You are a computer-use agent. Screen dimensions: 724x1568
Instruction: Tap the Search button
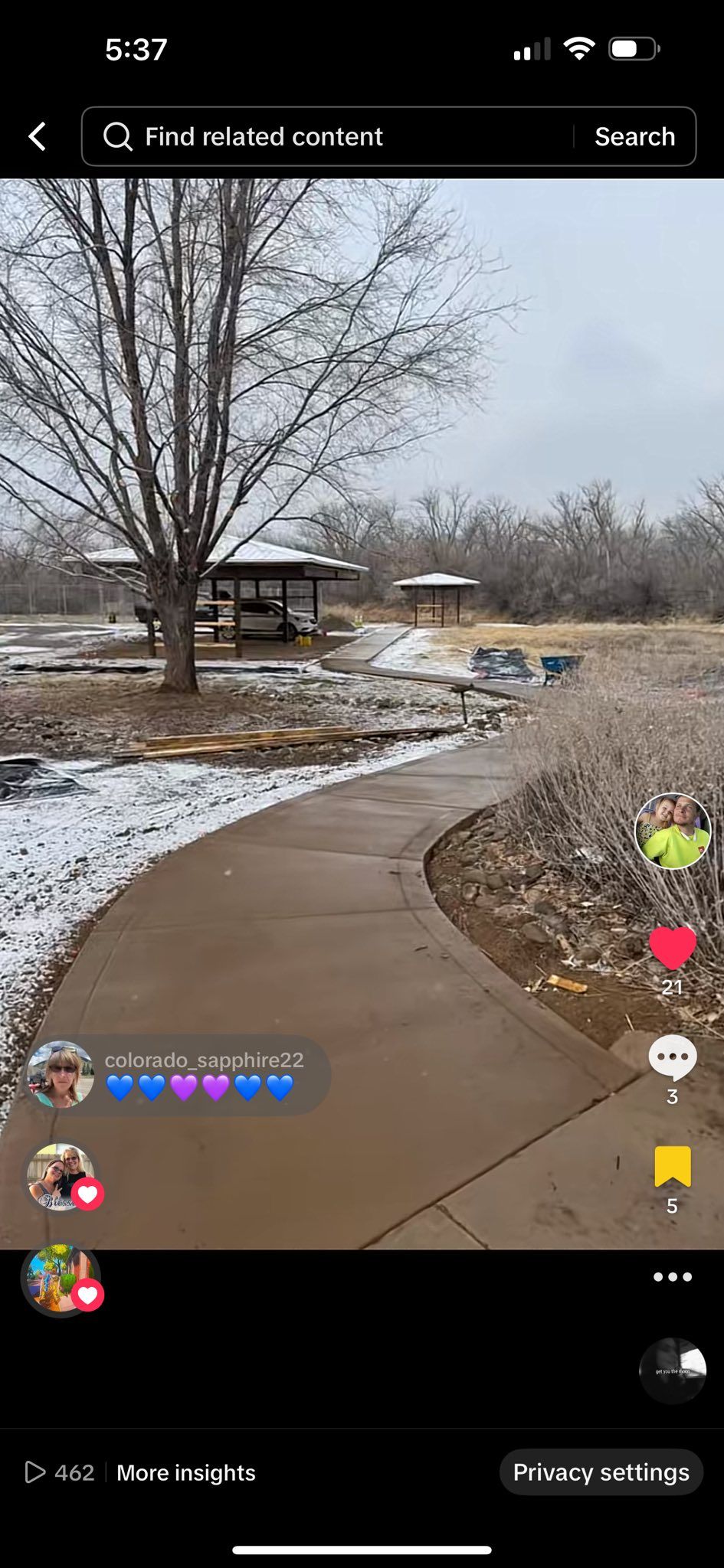[634, 137]
